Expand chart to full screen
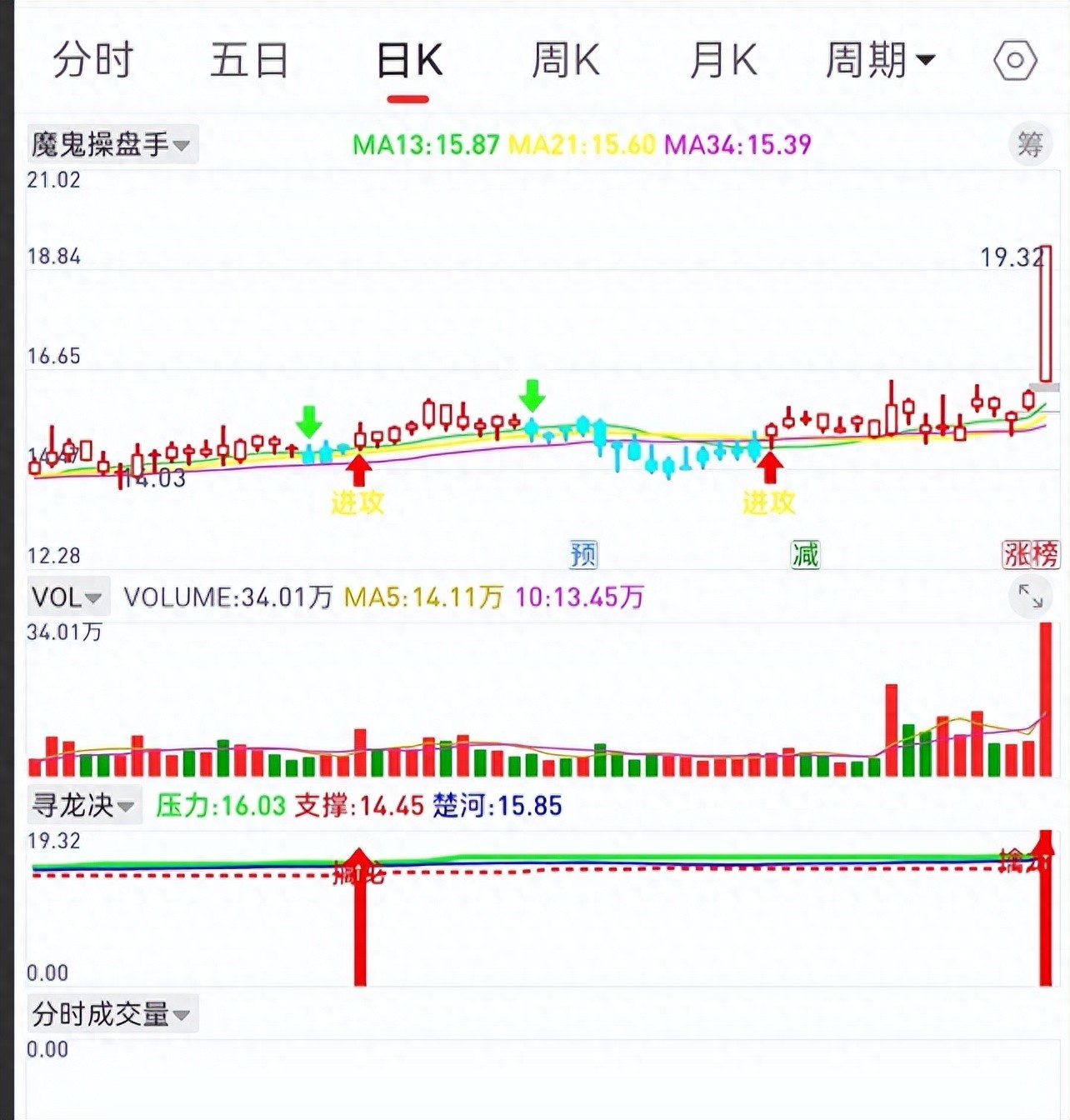This screenshot has height=1120, width=1070. pos(1030,596)
